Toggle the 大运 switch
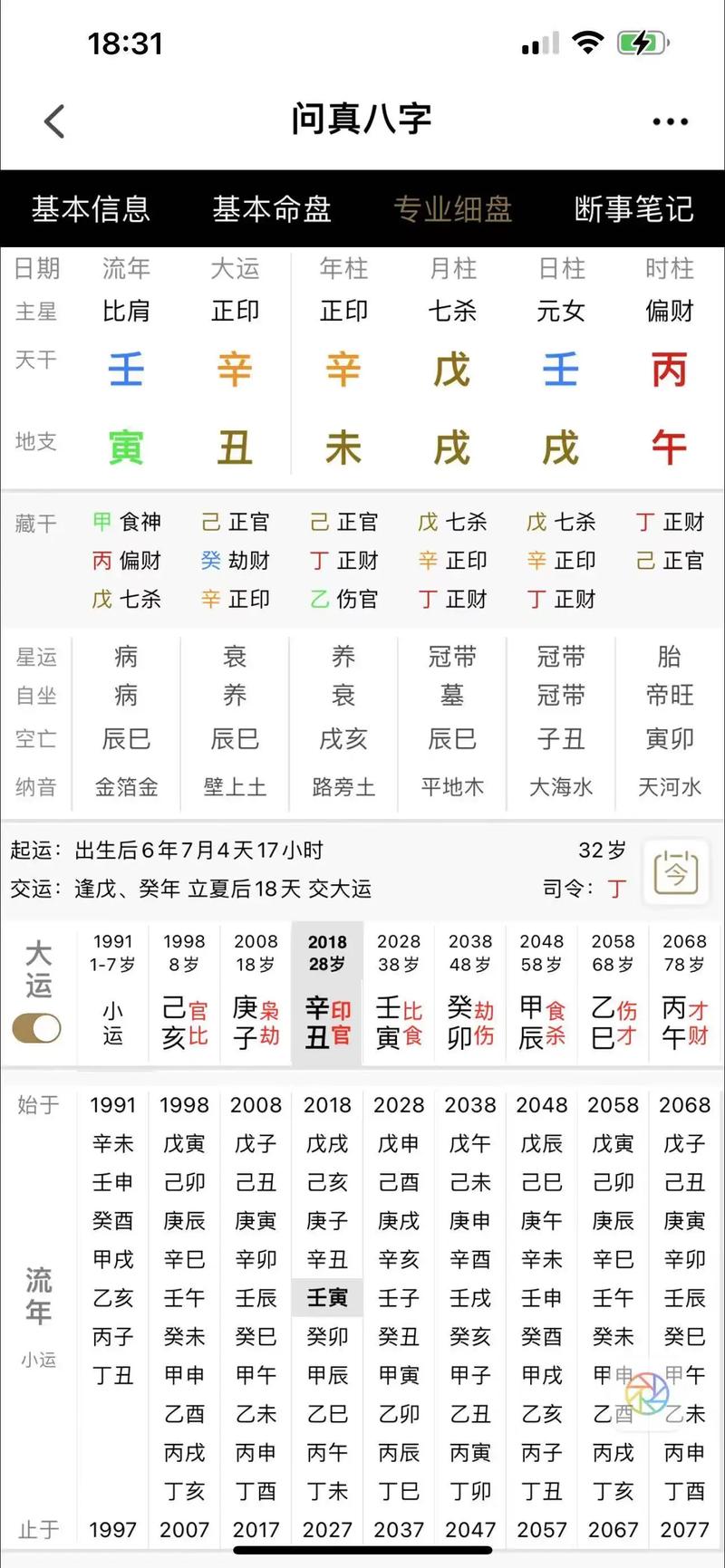 pos(37,1027)
